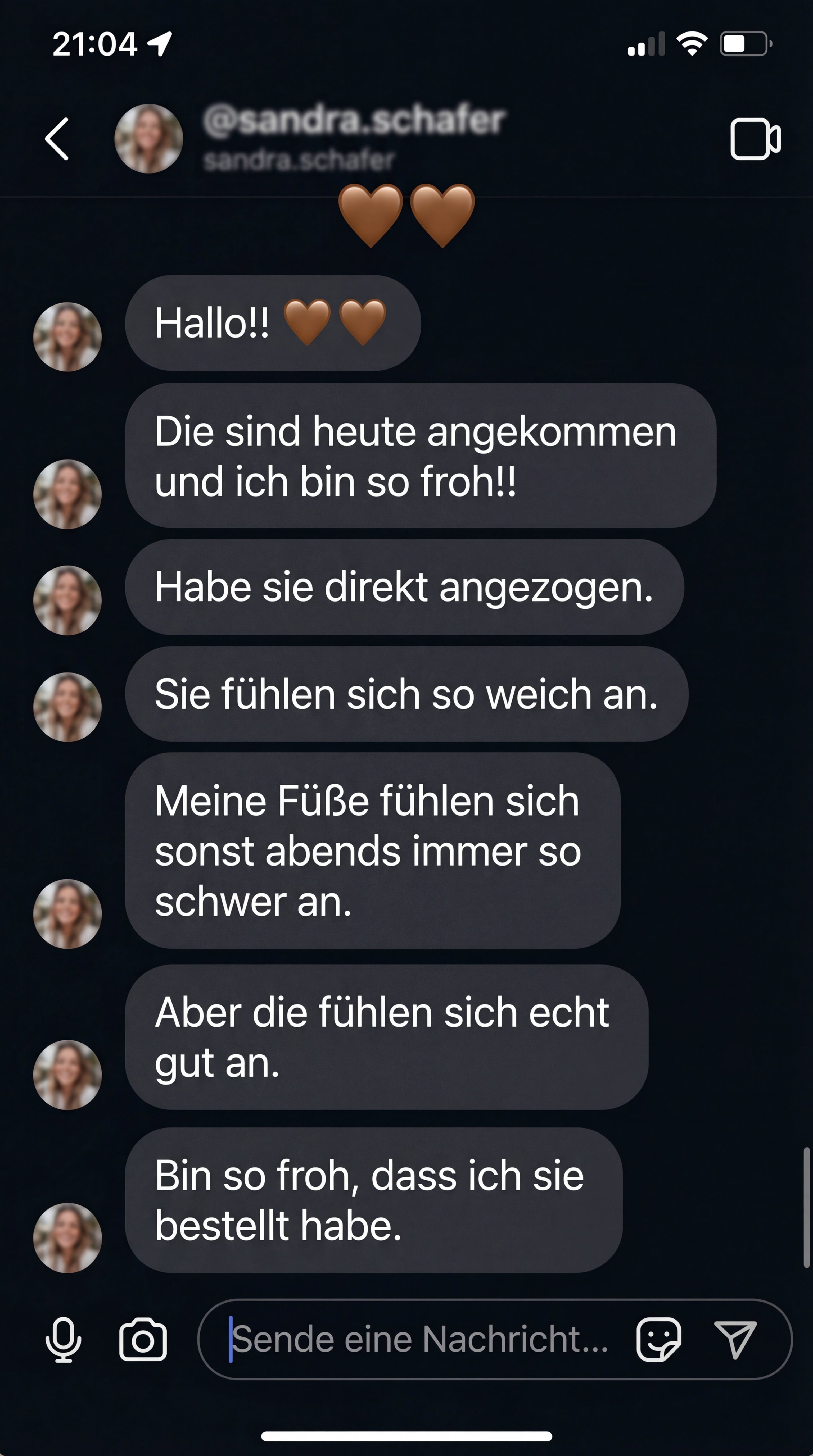The width and height of the screenshot is (813, 1456).
Task: Tap the paper plane send icon
Action: pos(735,1340)
